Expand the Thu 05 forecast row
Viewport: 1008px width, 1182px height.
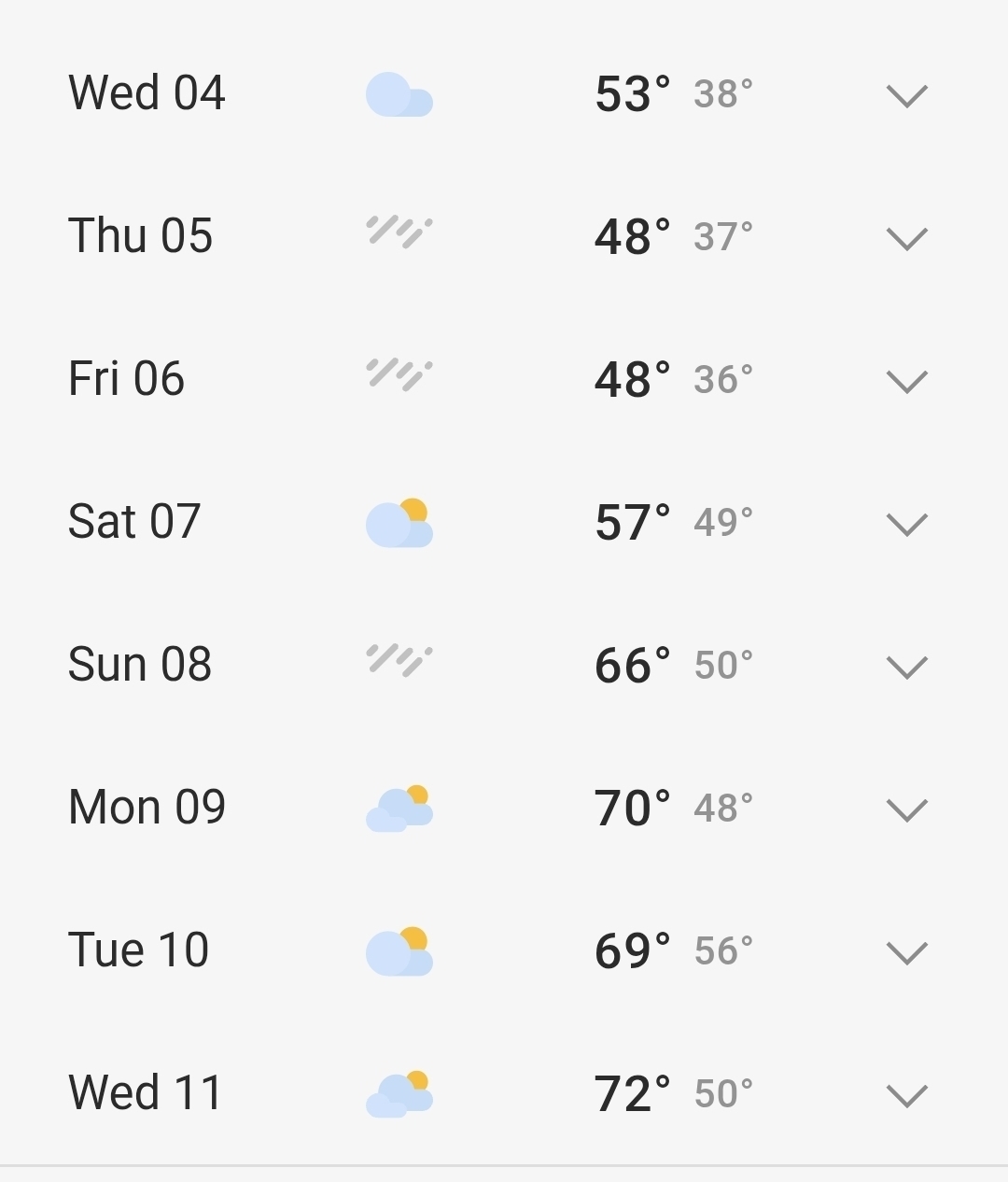click(x=906, y=238)
